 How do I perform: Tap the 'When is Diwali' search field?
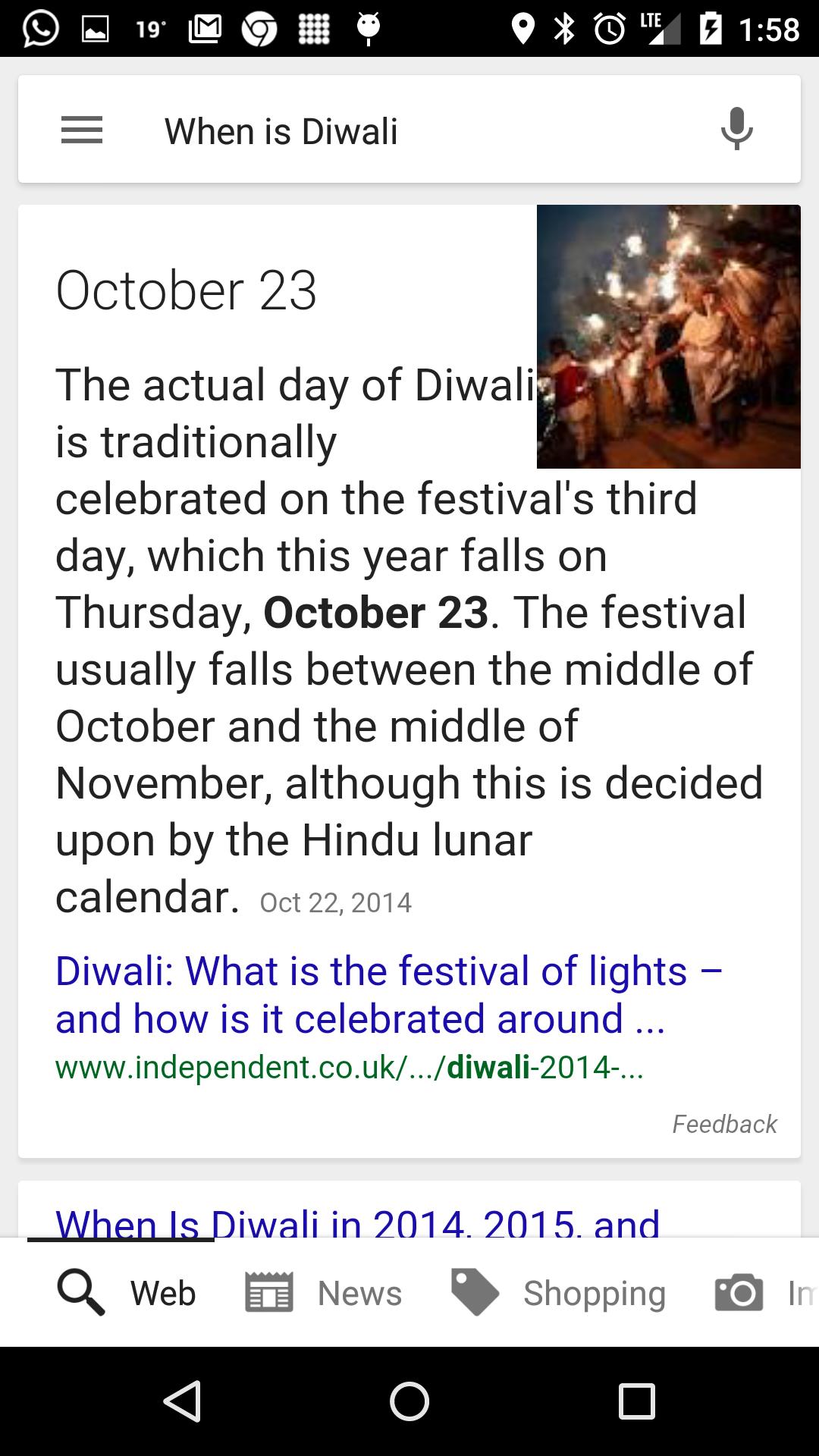point(409,131)
